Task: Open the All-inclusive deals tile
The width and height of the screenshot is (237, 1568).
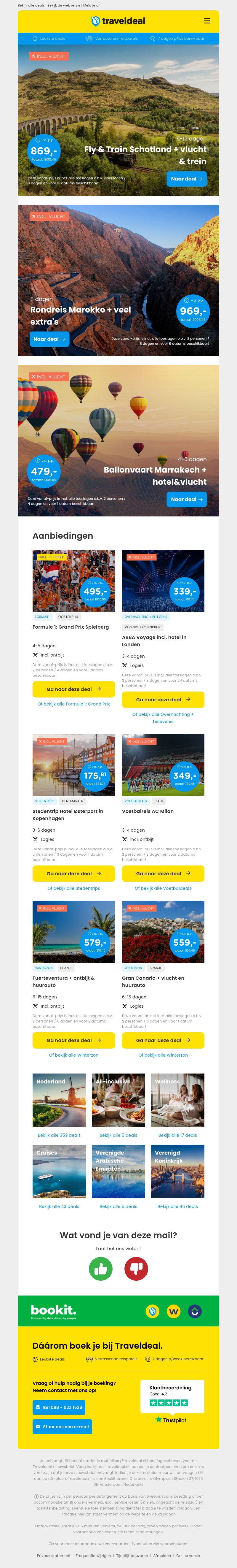Action: coord(118,1101)
